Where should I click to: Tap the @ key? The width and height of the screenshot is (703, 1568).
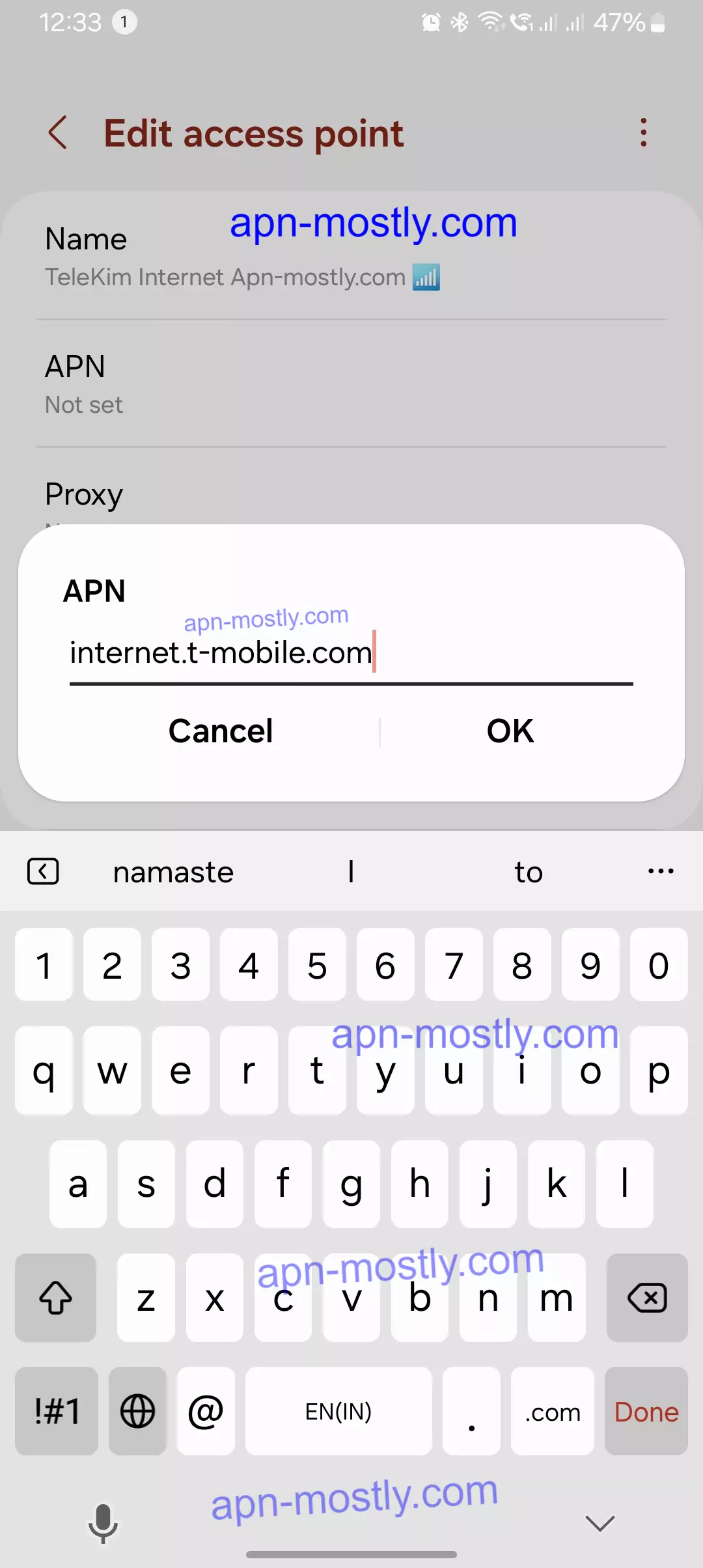(206, 1412)
